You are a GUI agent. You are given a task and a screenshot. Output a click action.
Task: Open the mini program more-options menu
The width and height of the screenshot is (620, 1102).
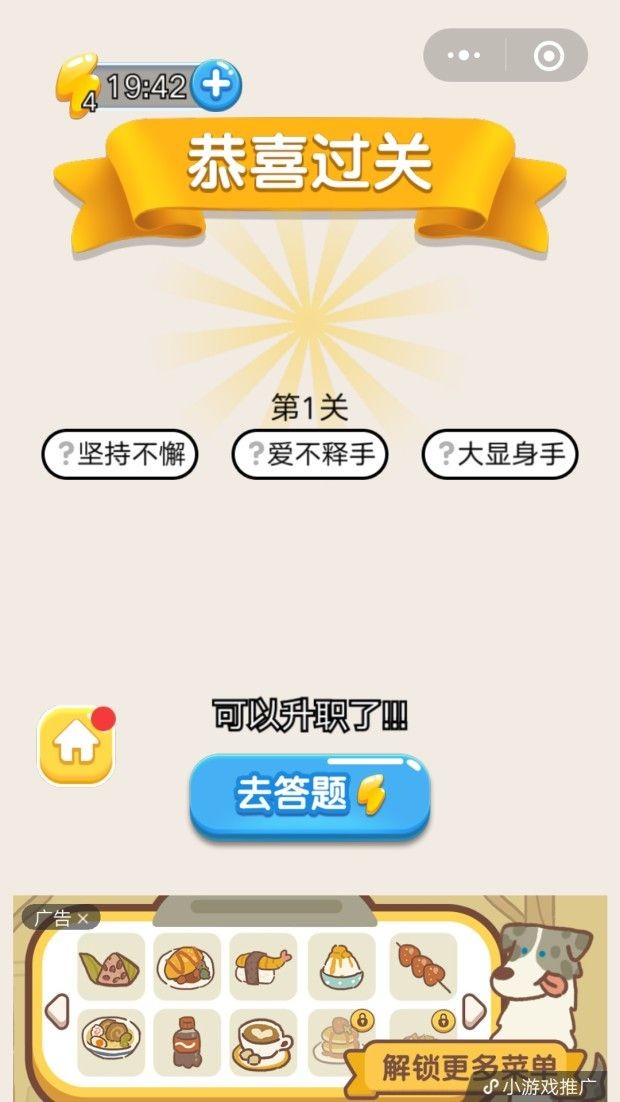(463, 56)
